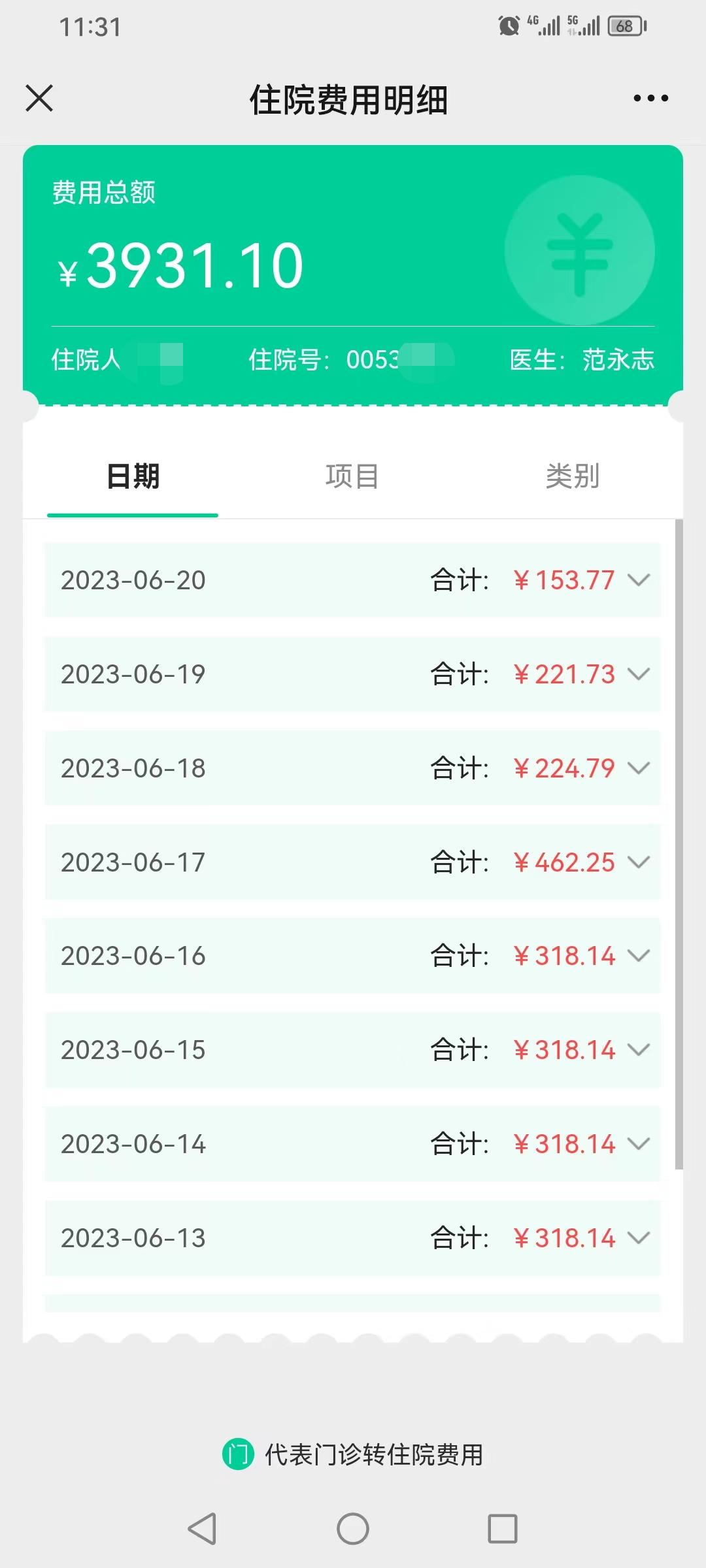View itemized costs for 2023-06-14

click(x=353, y=1144)
